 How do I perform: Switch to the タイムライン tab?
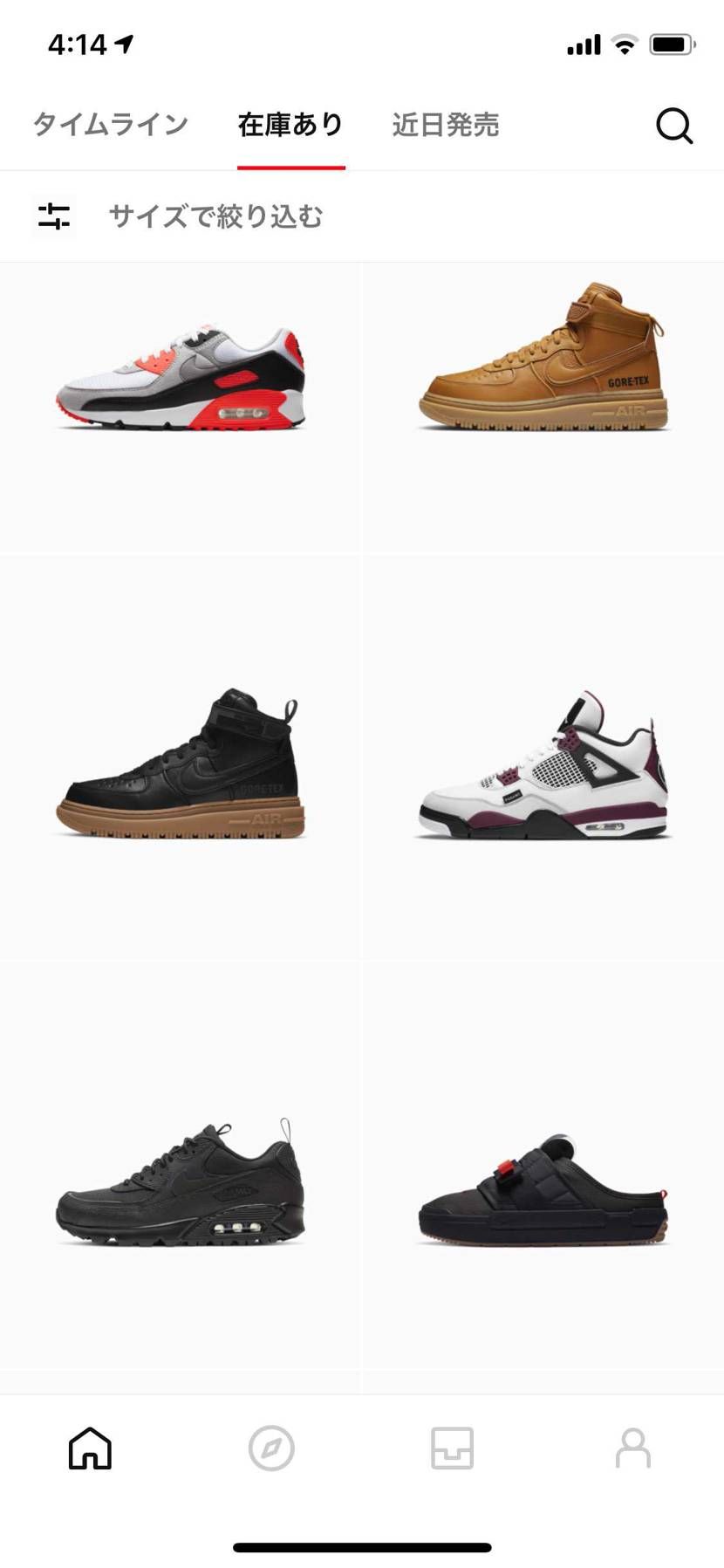(x=111, y=125)
